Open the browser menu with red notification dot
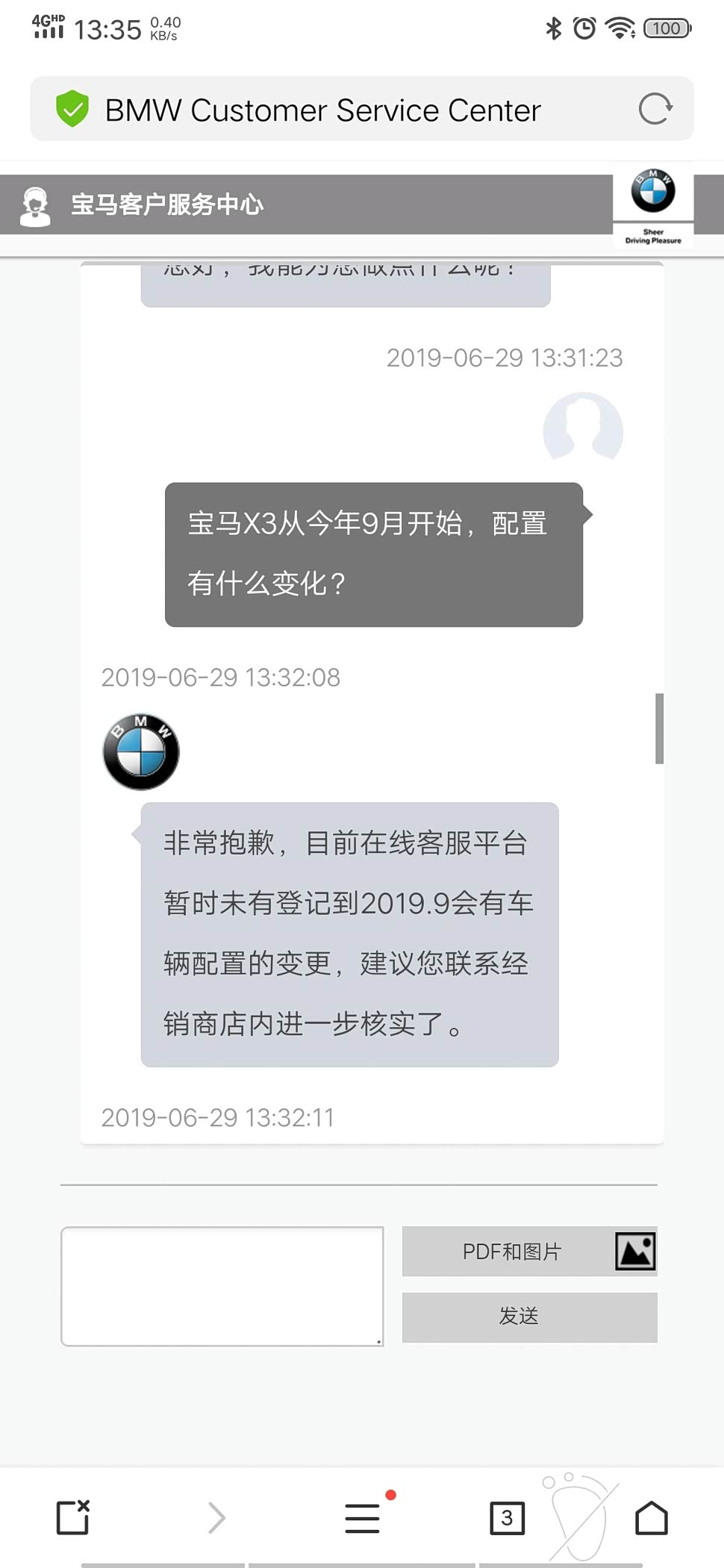Screen dimensions: 724x1568 362,1519
